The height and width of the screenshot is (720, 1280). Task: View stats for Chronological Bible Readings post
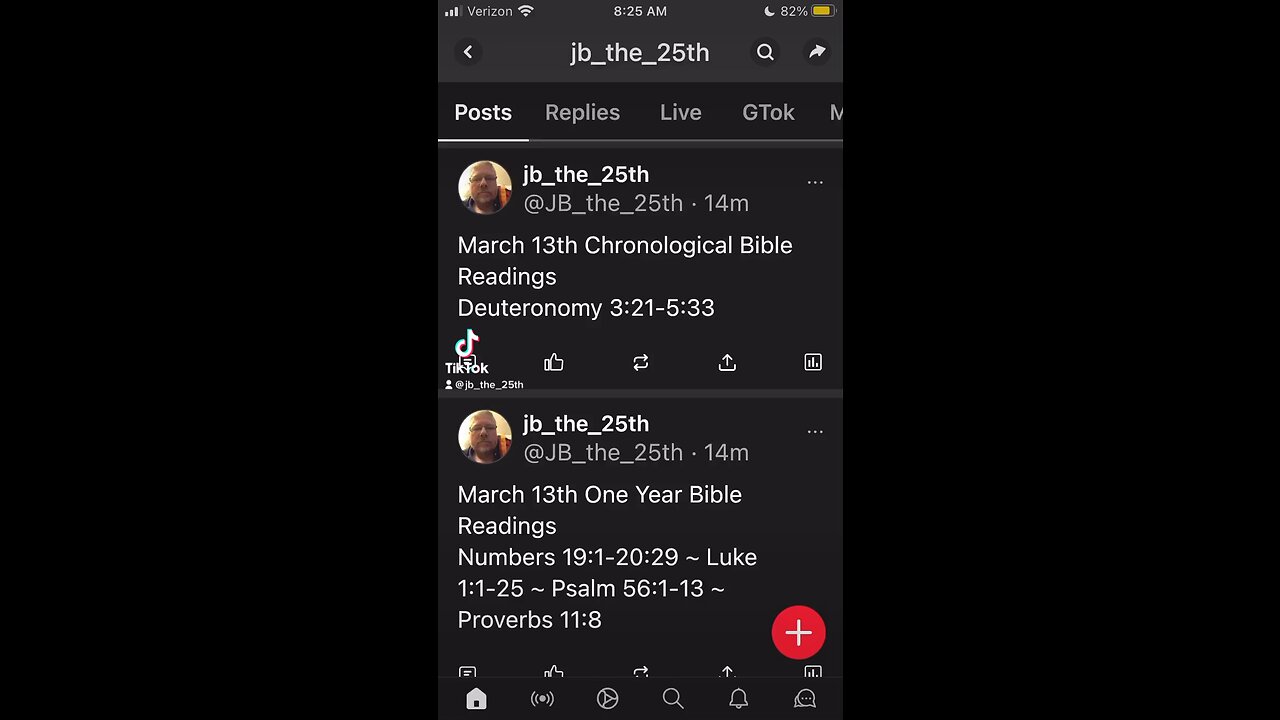813,362
